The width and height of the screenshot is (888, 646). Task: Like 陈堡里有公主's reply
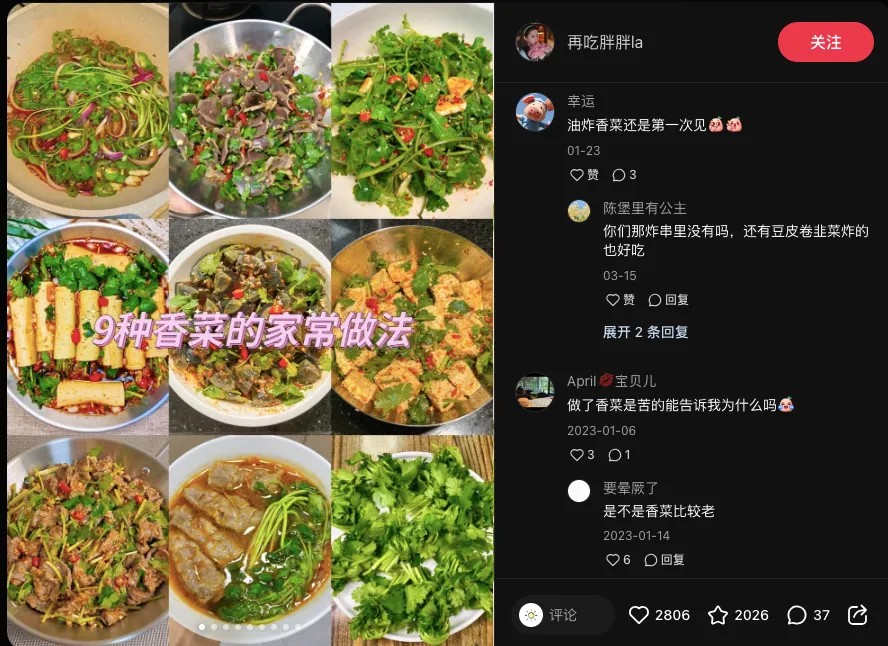click(620, 300)
